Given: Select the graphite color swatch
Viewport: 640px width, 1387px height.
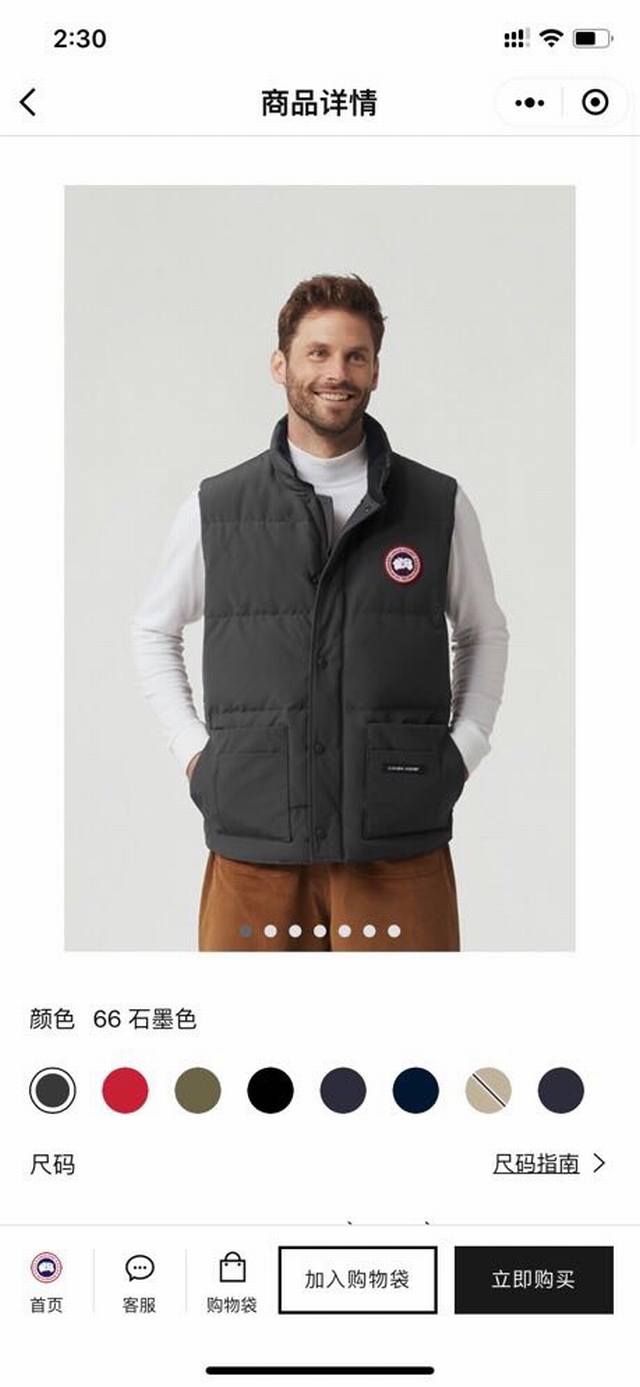Looking at the screenshot, I should [53, 1090].
